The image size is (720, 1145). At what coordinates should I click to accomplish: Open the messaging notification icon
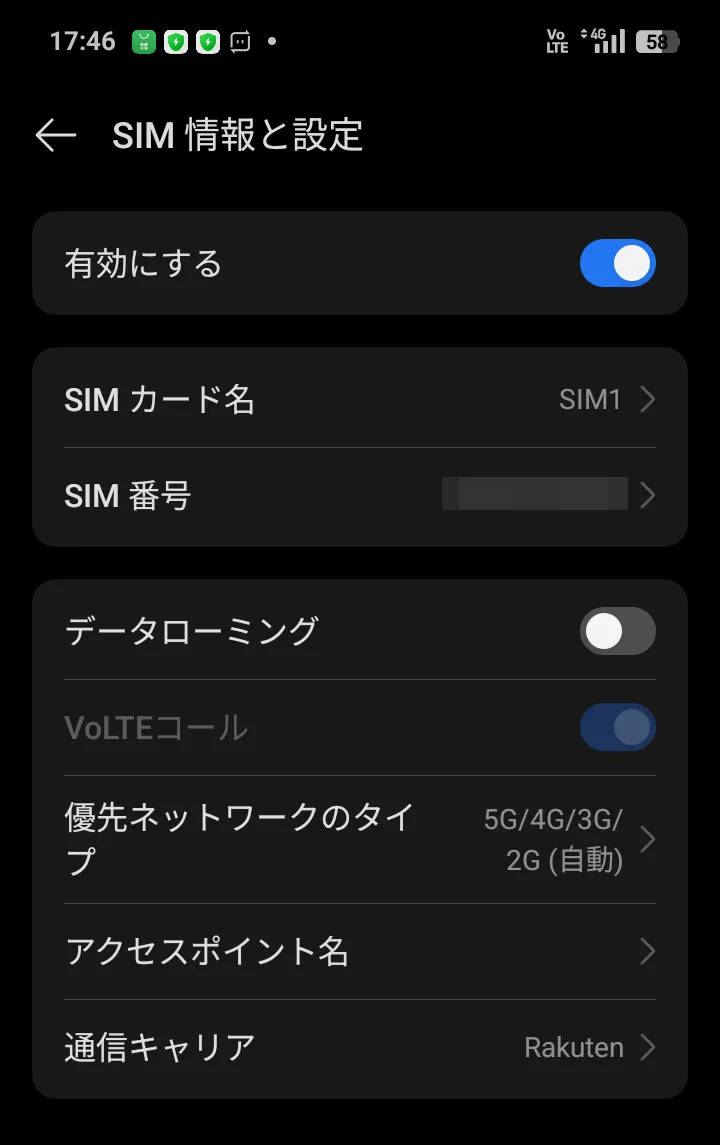[x=239, y=40]
